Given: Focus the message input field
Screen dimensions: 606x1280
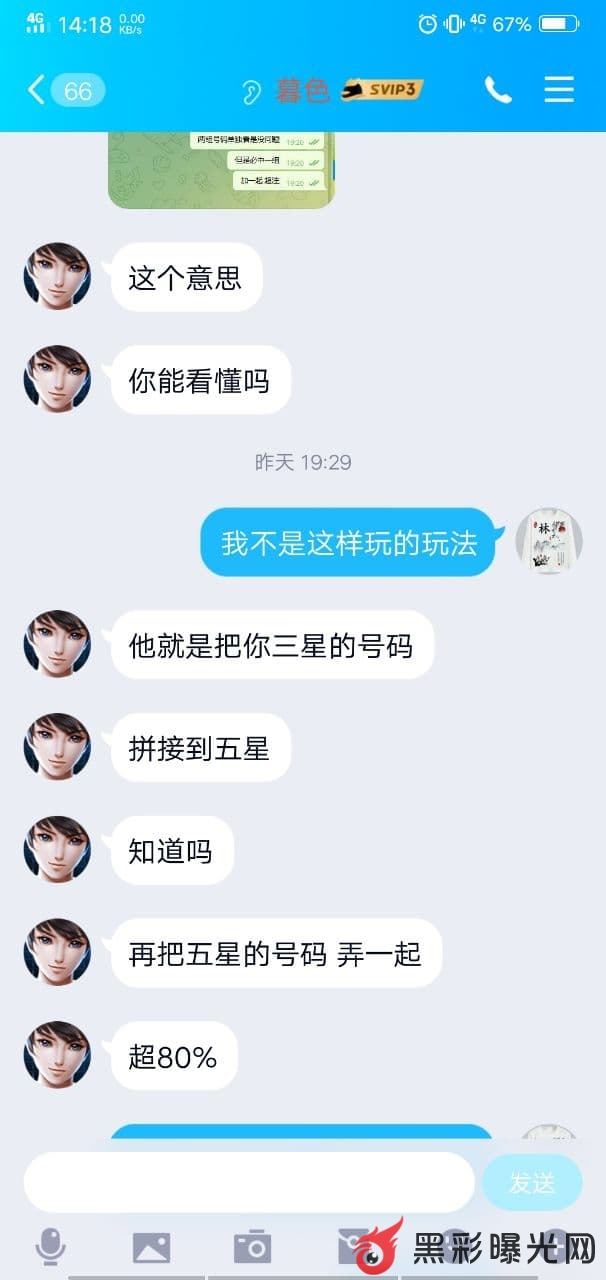Looking at the screenshot, I should 248,1182.
